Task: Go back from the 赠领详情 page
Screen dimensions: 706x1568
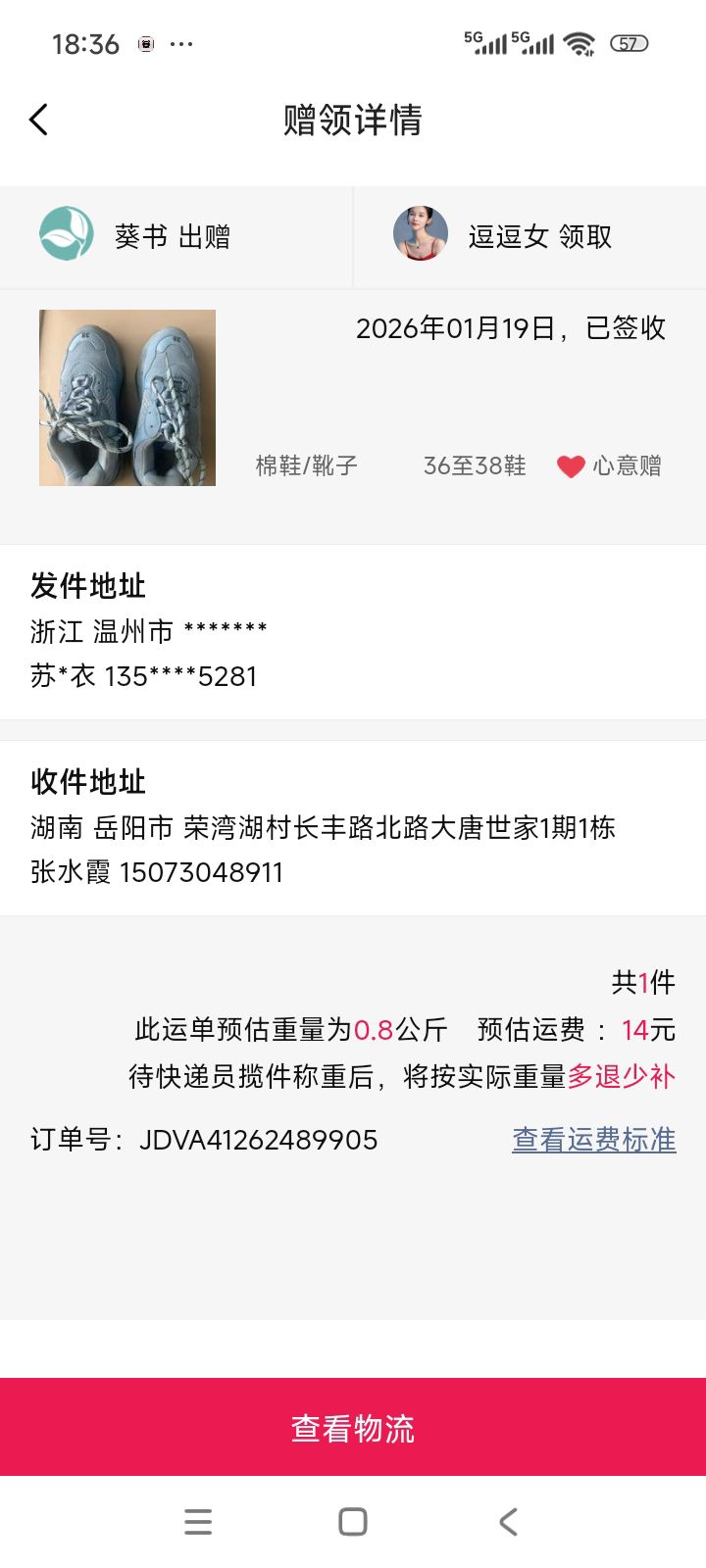Action: 39,121
